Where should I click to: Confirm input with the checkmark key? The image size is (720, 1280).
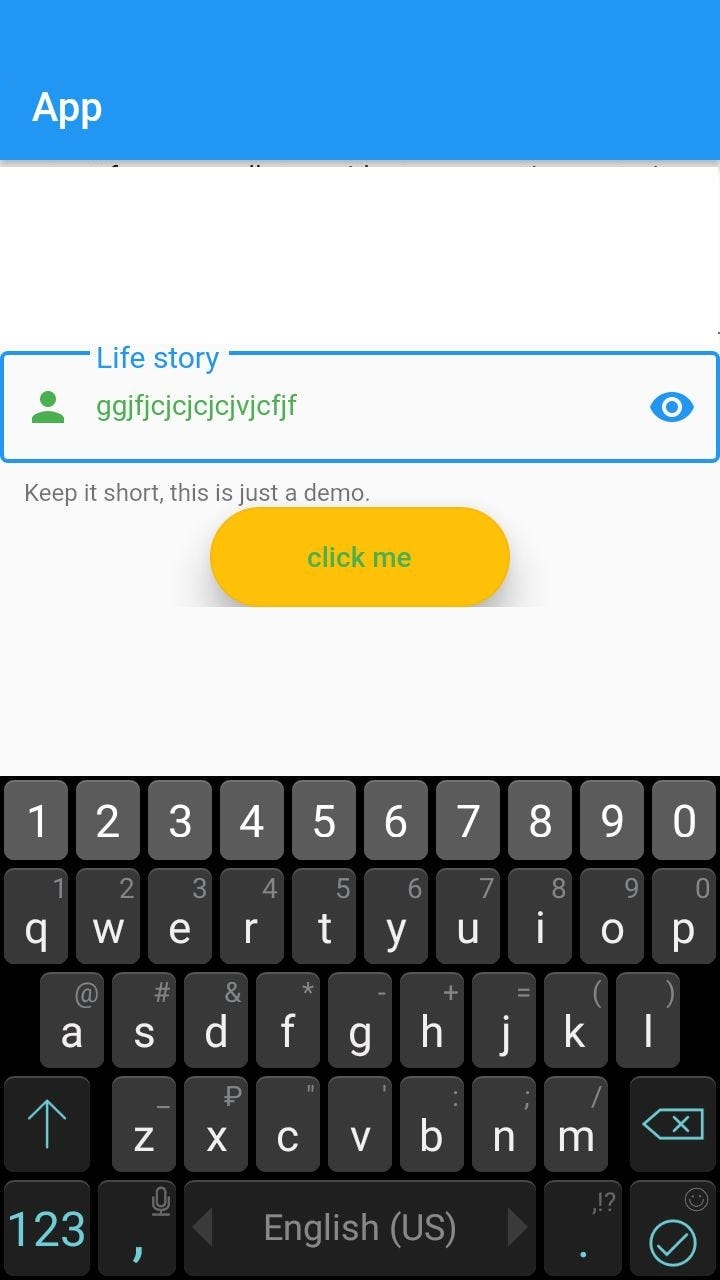pos(674,1230)
